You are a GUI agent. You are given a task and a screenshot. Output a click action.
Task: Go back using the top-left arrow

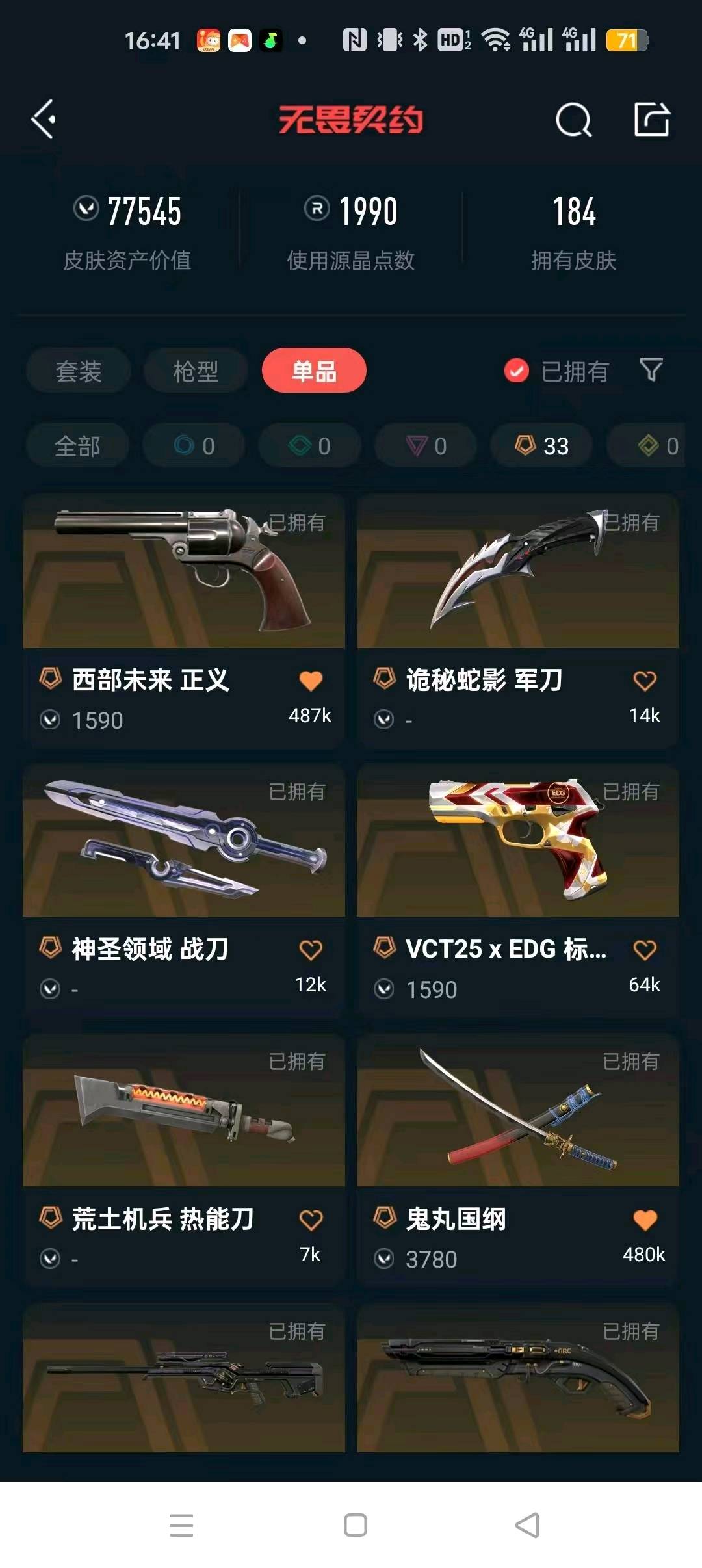44,120
